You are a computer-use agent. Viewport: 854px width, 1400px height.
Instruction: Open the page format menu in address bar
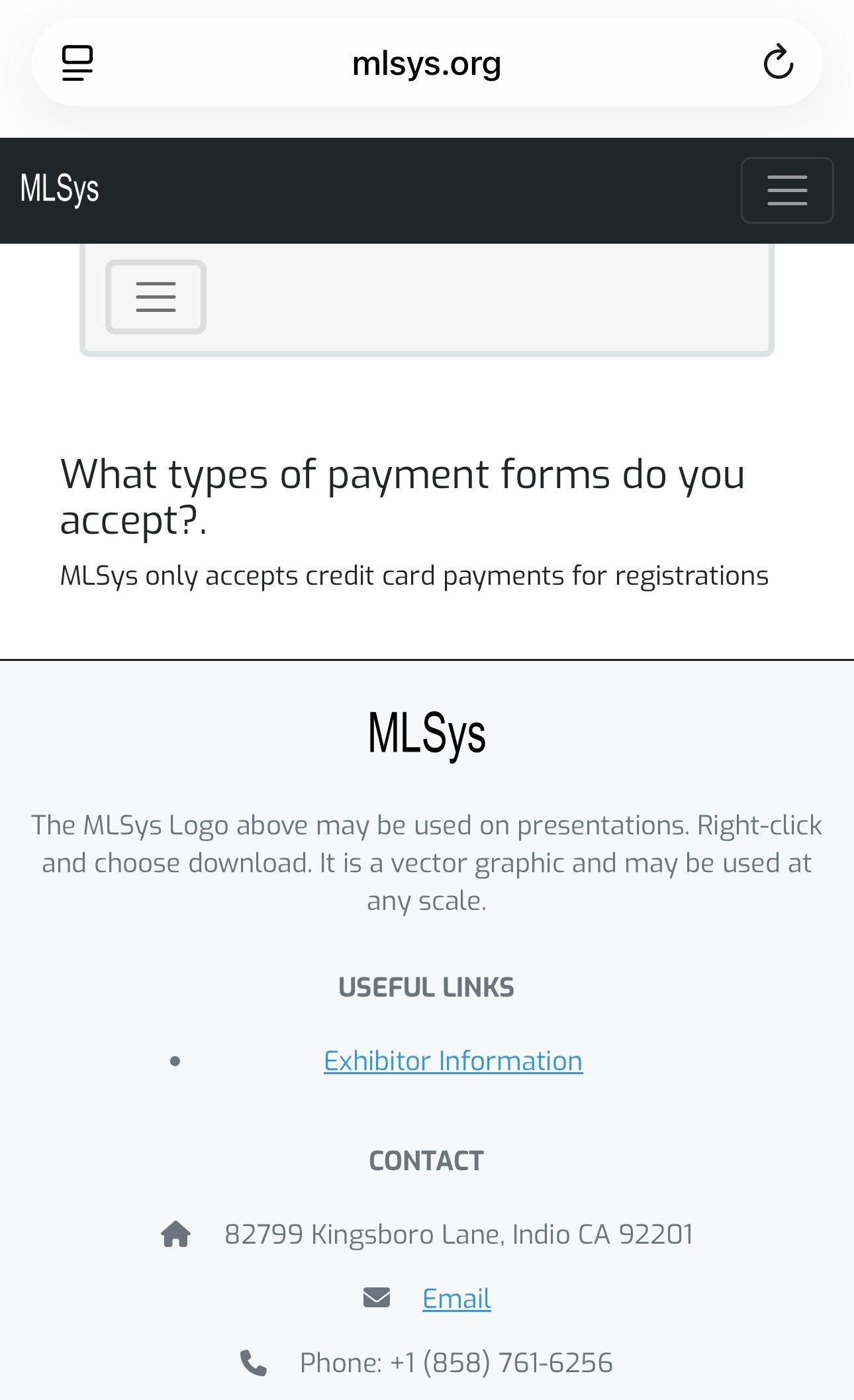[x=77, y=63]
